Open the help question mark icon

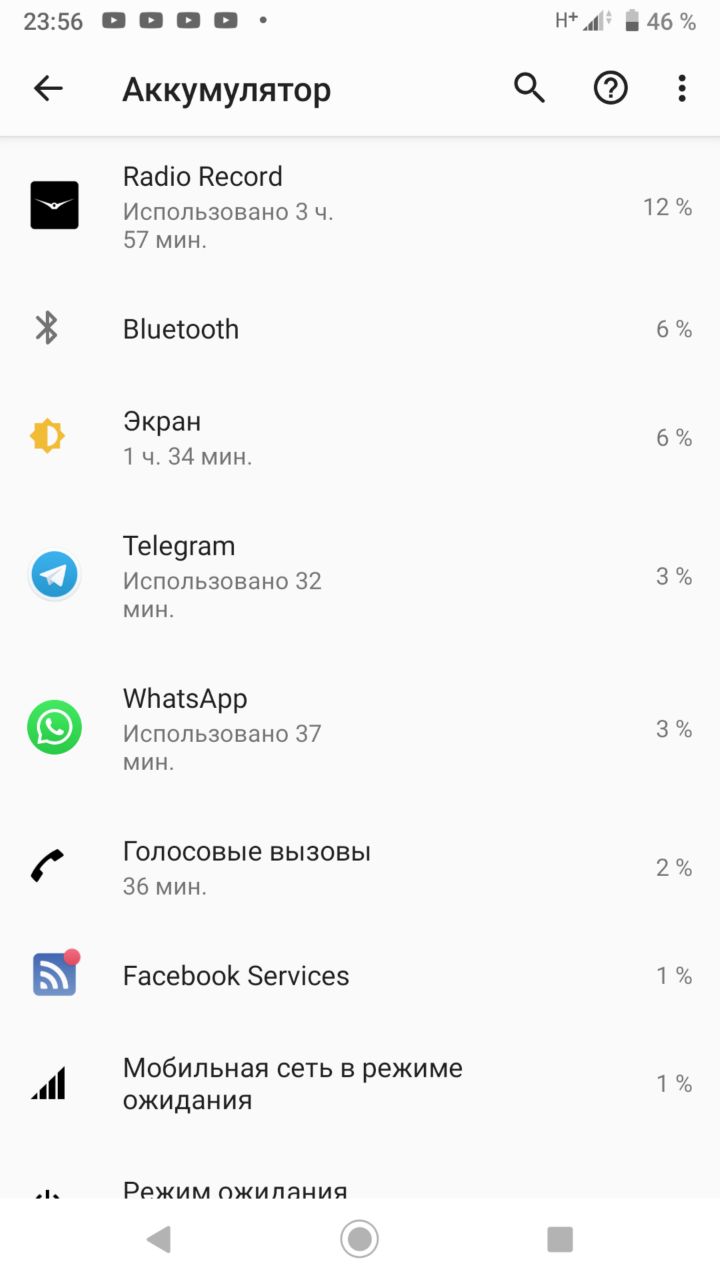point(610,89)
